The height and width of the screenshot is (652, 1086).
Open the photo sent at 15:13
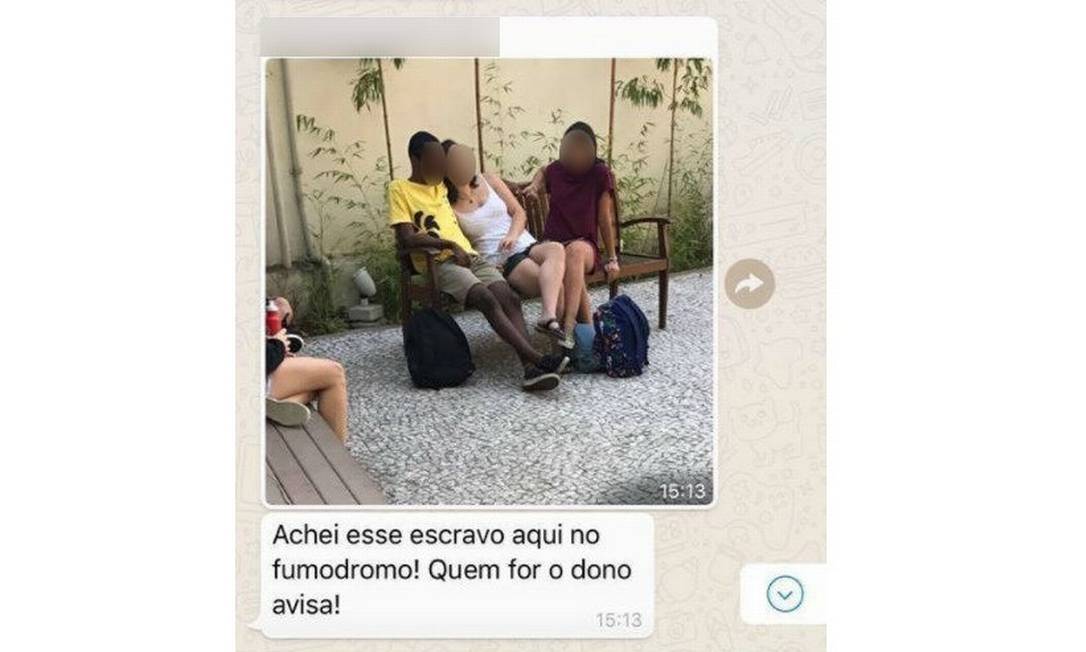coord(489,282)
